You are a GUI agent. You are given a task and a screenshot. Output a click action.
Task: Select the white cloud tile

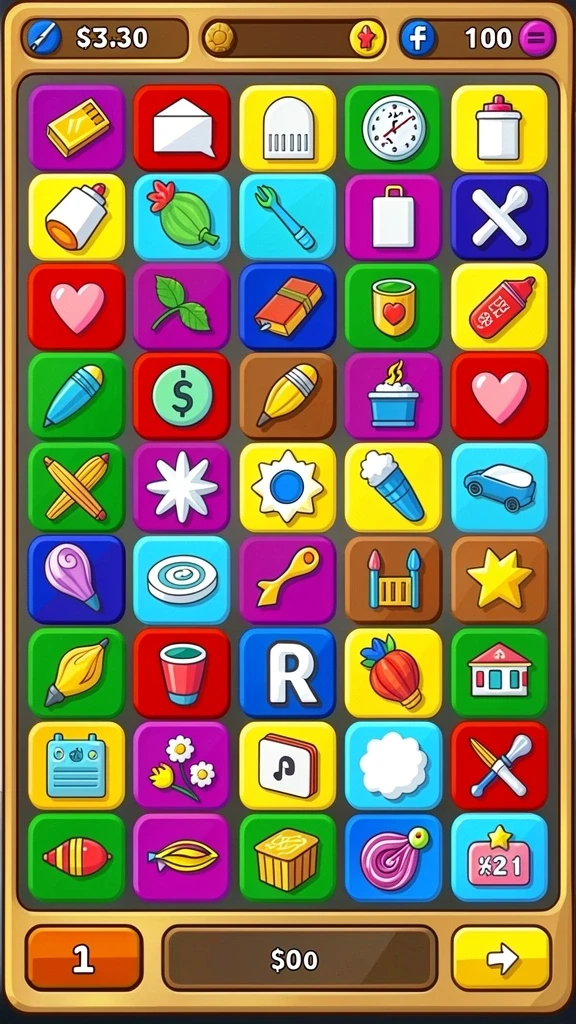coord(393,765)
